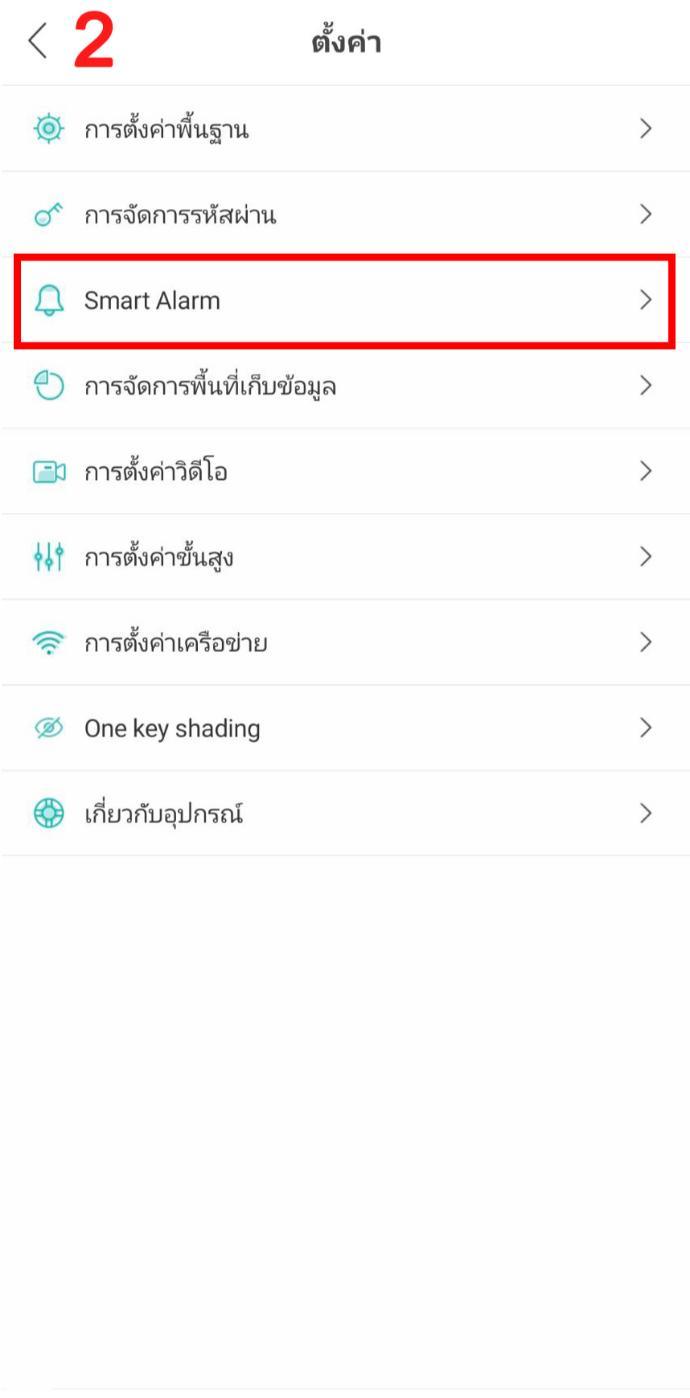Open การจัดการรหัสผ่าน password management
Screen dimensions: 690x1398
click(x=180, y=214)
